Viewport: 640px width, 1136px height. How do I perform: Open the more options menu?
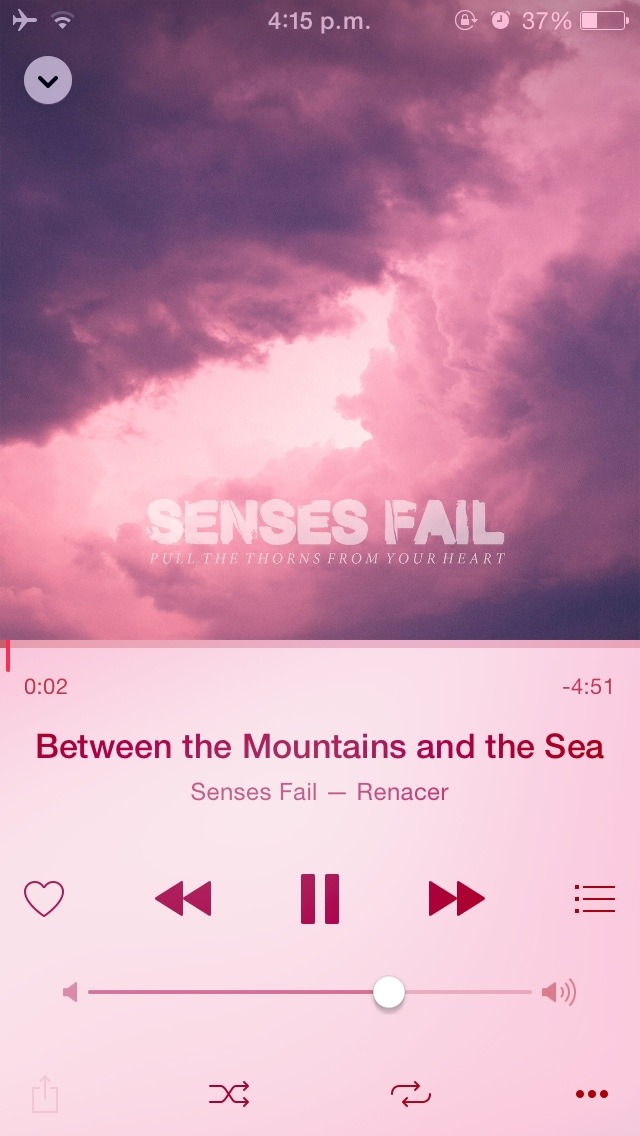point(592,1094)
